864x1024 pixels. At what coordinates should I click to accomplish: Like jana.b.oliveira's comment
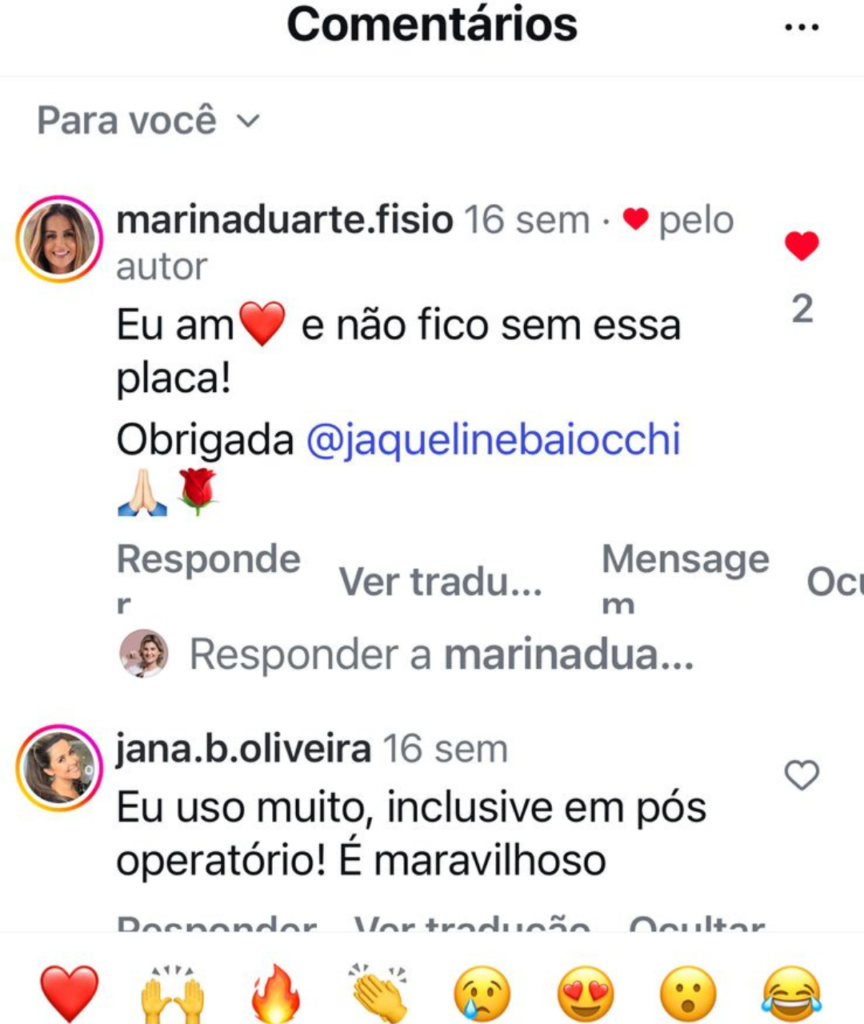point(801,775)
